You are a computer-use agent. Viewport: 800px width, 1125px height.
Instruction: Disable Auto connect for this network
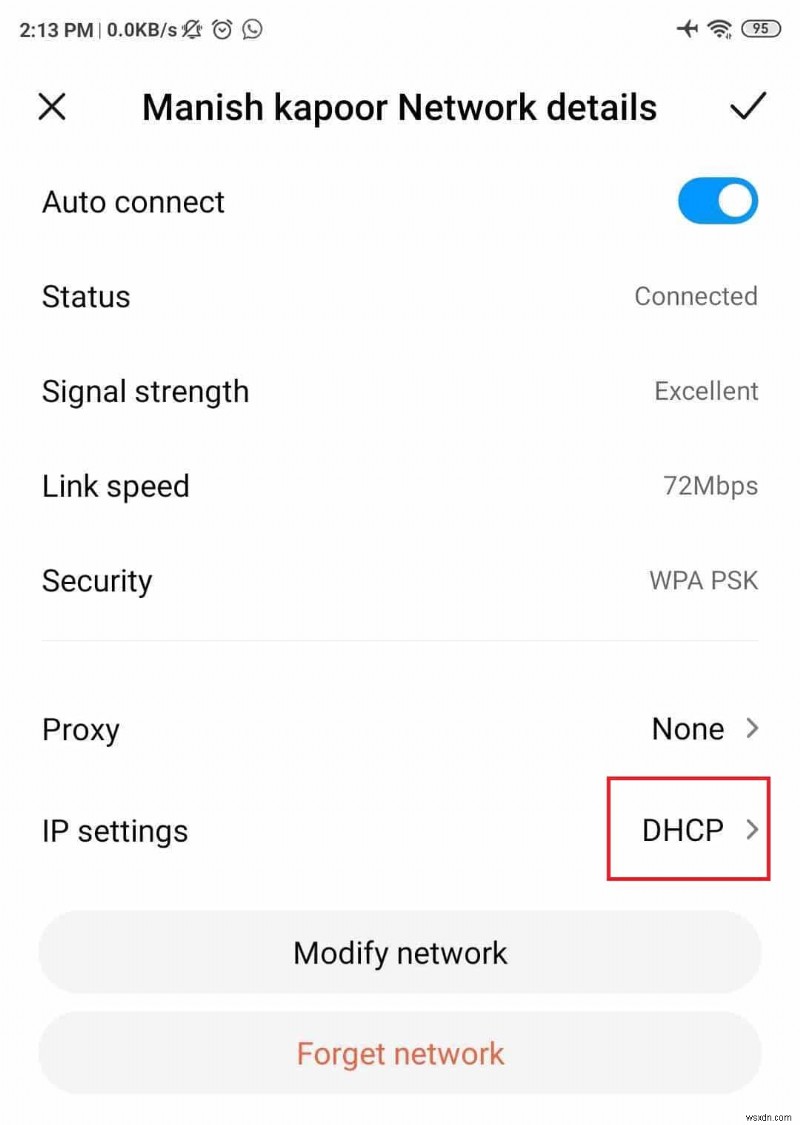tap(718, 200)
